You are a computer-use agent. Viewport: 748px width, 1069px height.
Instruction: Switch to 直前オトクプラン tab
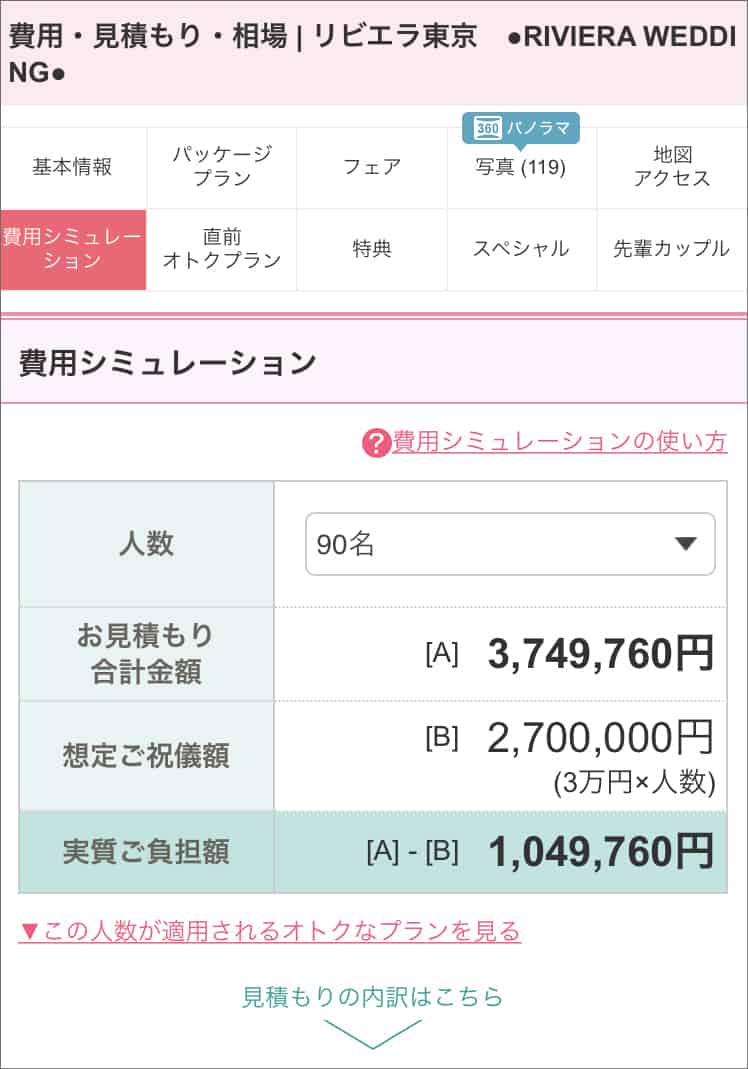tap(221, 249)
